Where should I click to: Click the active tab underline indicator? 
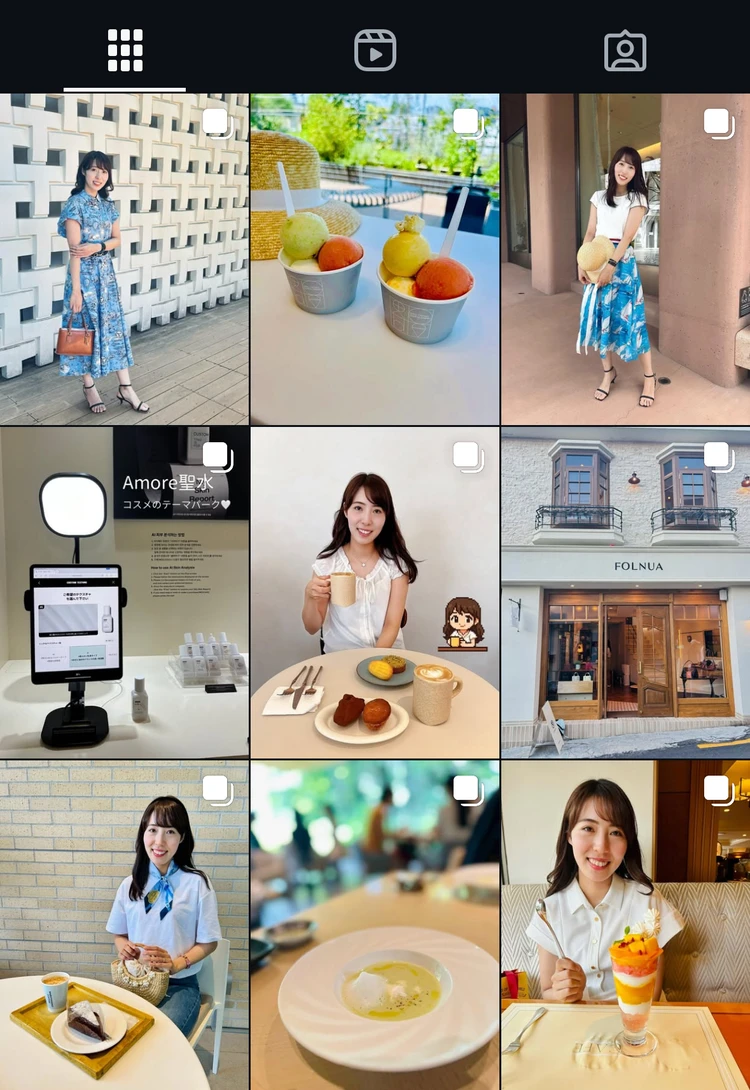[125, 88]
